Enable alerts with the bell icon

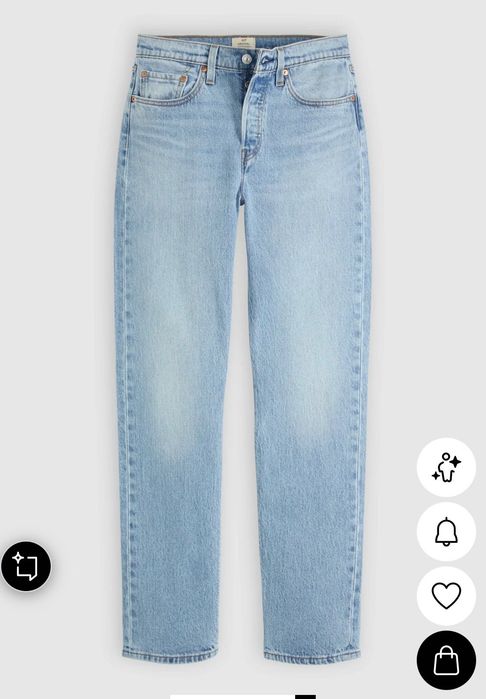tap(446, 531)
